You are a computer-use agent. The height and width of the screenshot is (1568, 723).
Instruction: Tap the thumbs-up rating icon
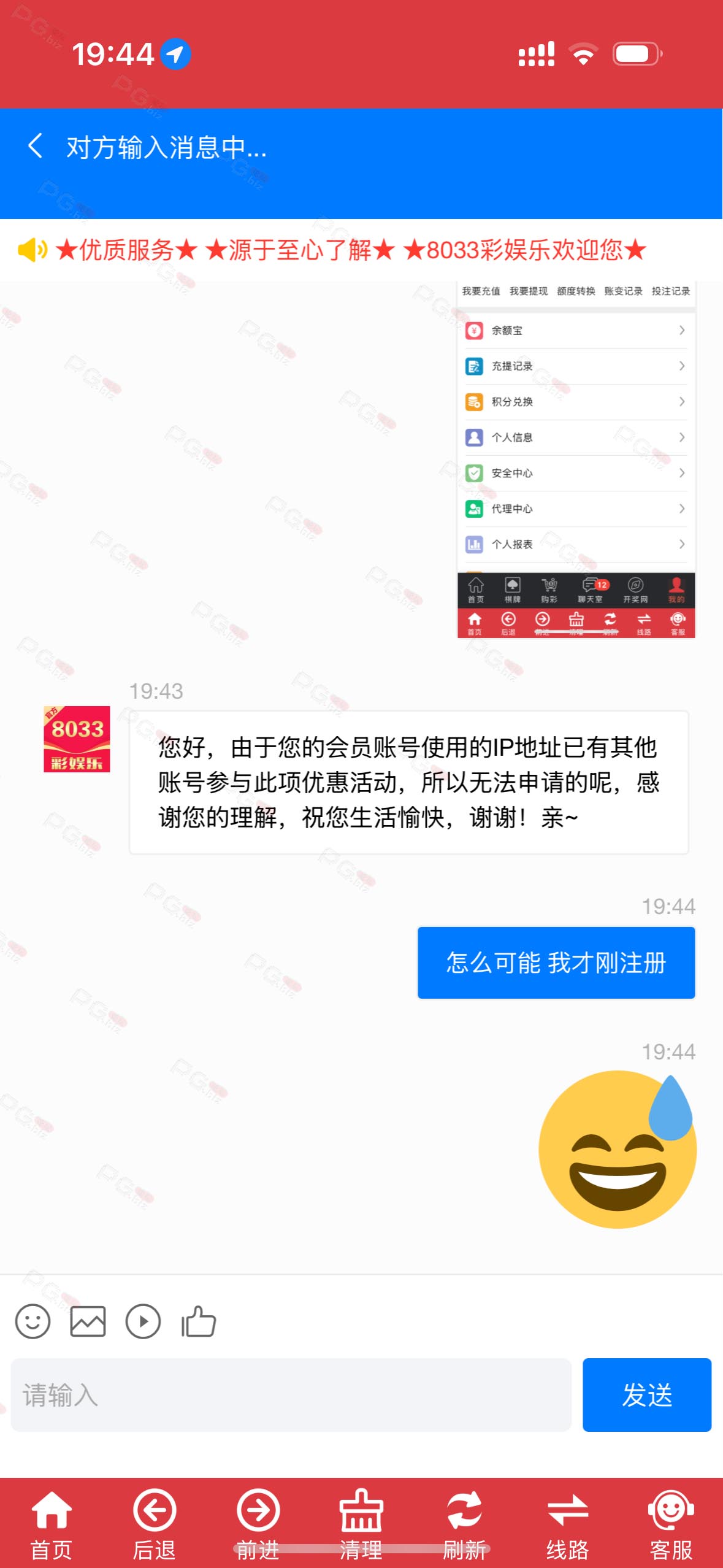pos(199,1321)
